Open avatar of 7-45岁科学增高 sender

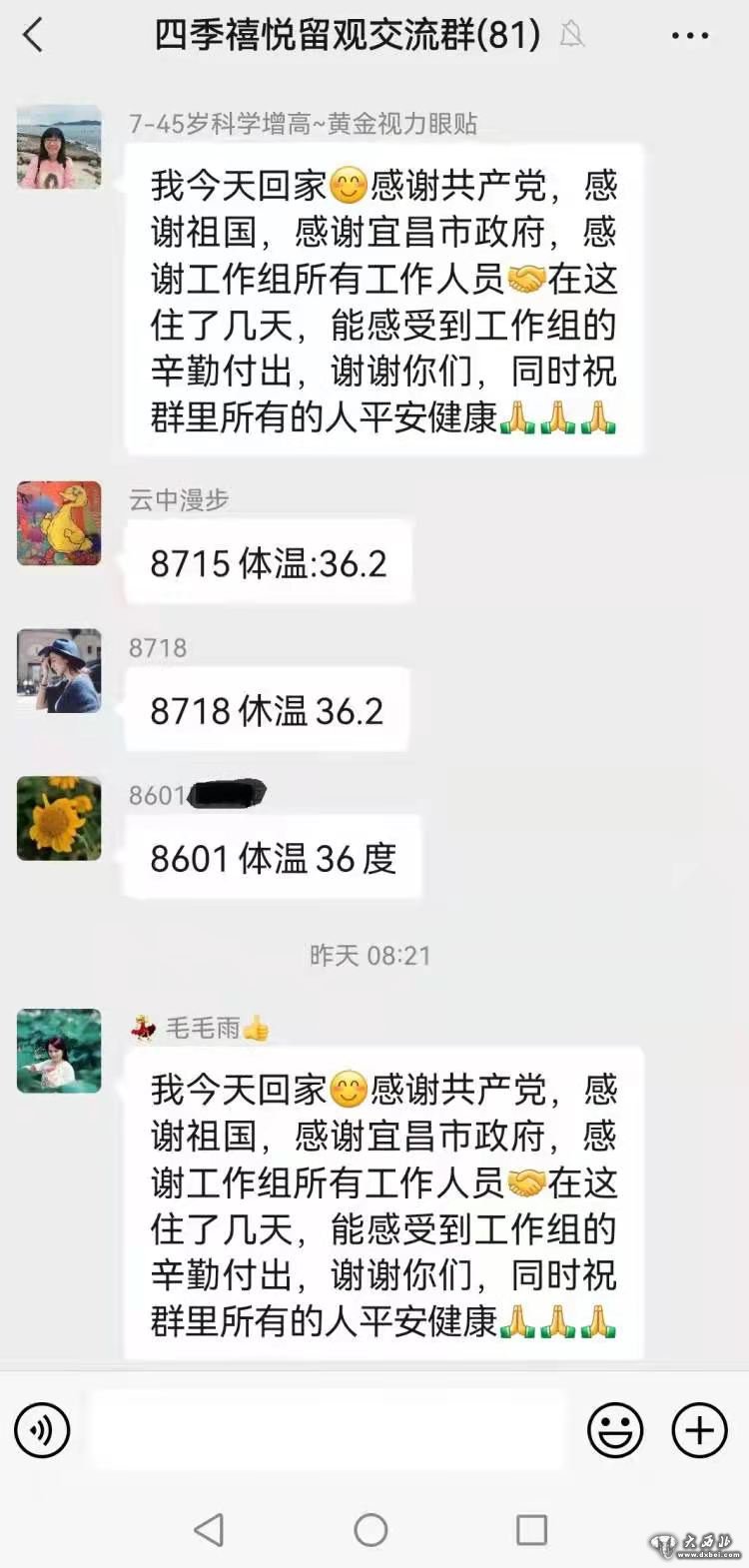59,147
